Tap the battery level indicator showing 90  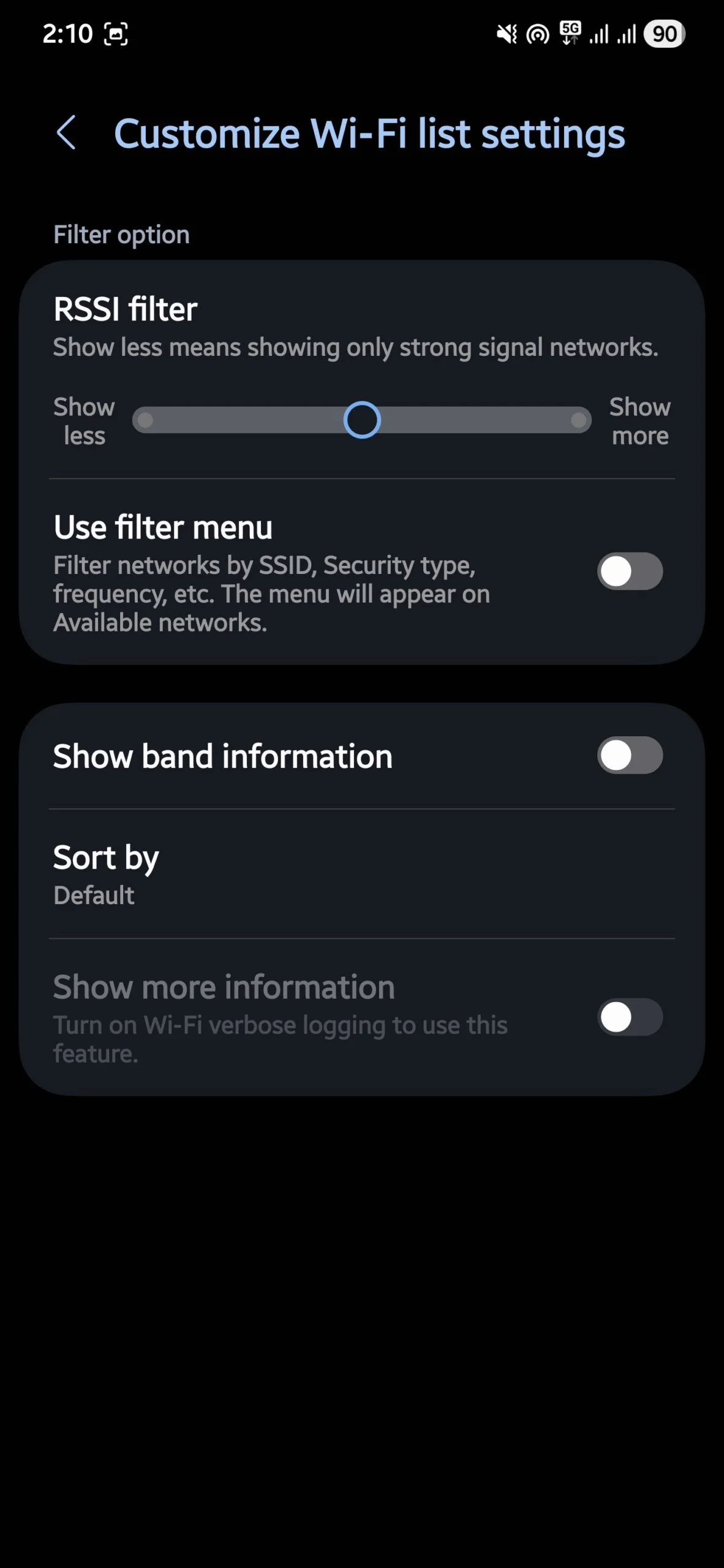(x=665, y=34)
